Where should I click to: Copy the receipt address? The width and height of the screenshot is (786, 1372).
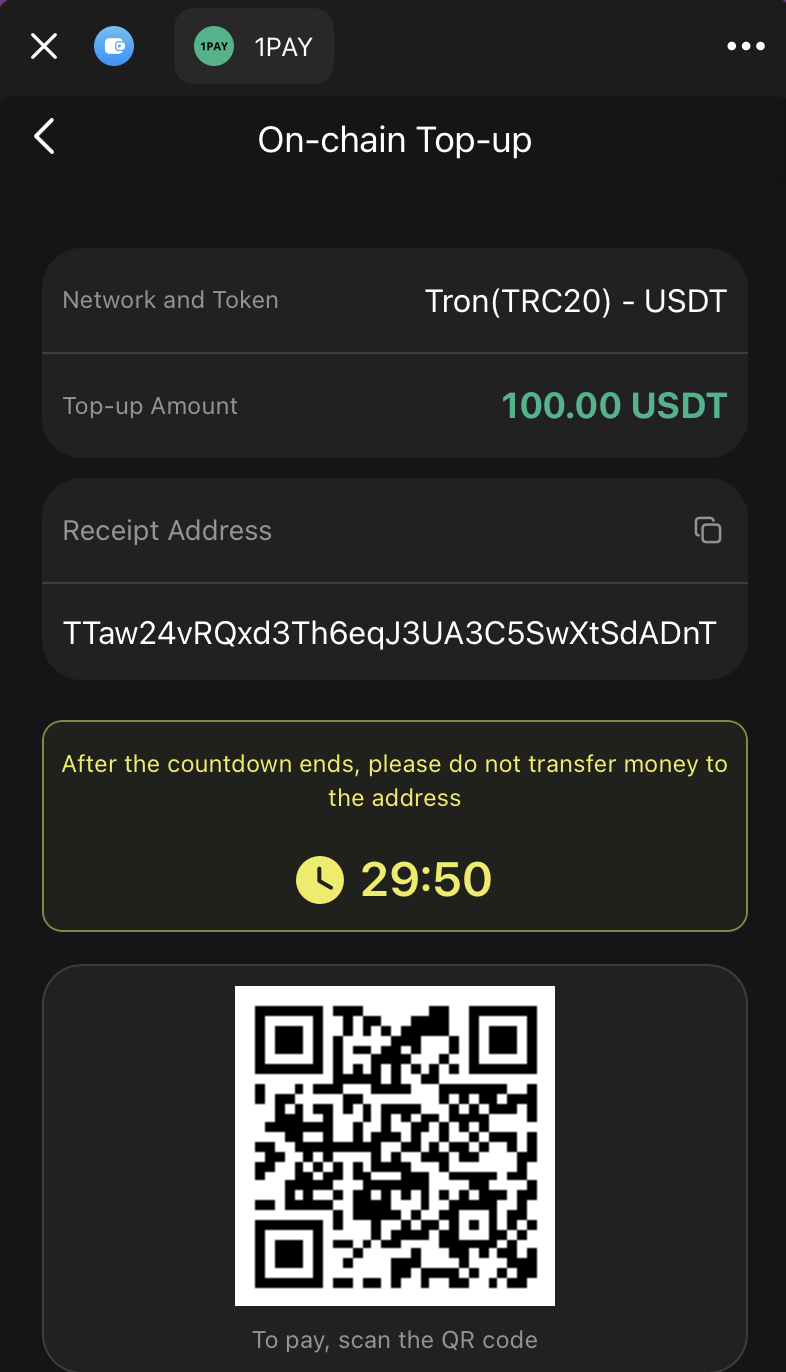[x=708, y=530]
